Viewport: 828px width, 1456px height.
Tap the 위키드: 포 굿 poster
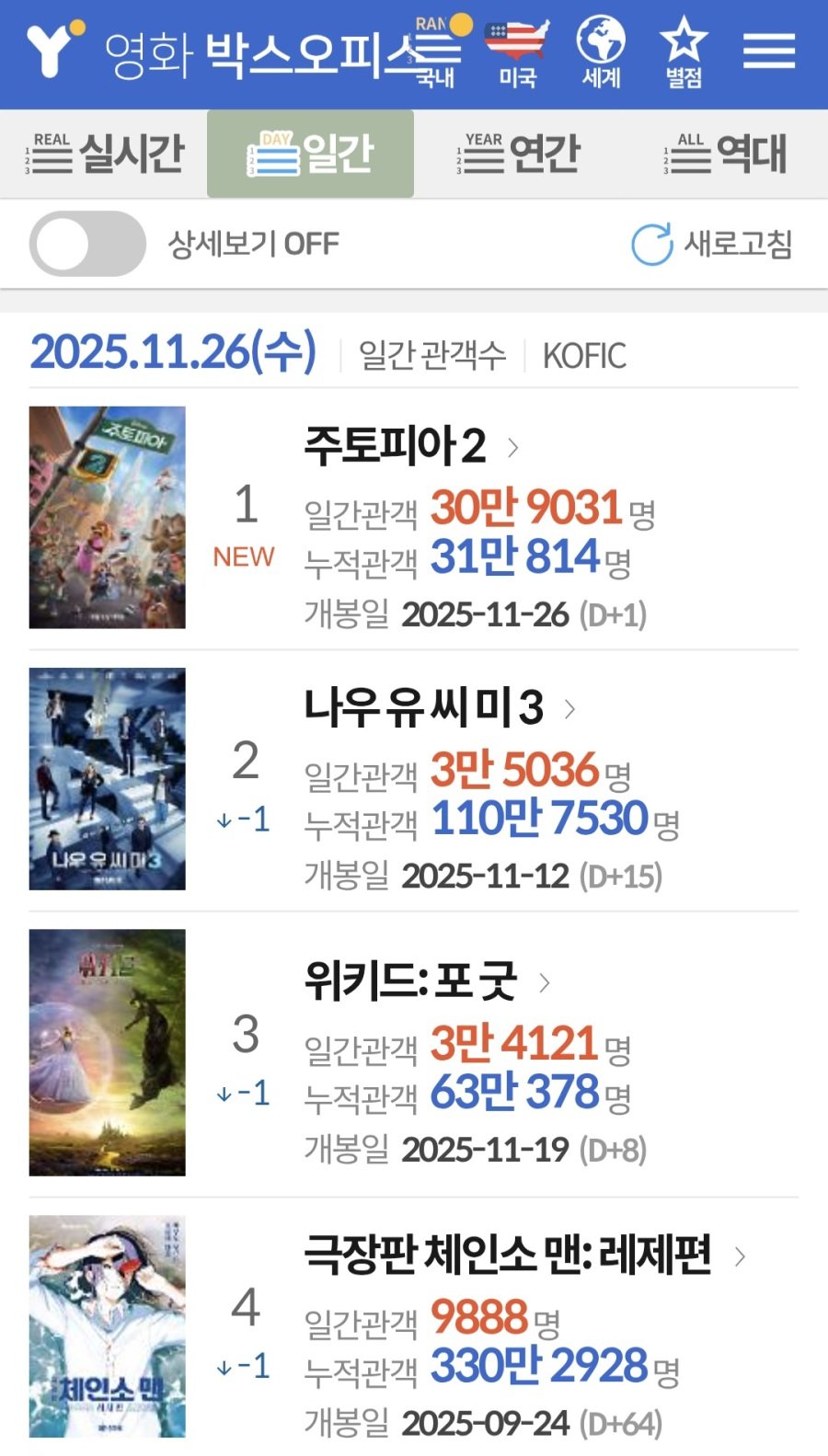click(x=108, y=1052)
